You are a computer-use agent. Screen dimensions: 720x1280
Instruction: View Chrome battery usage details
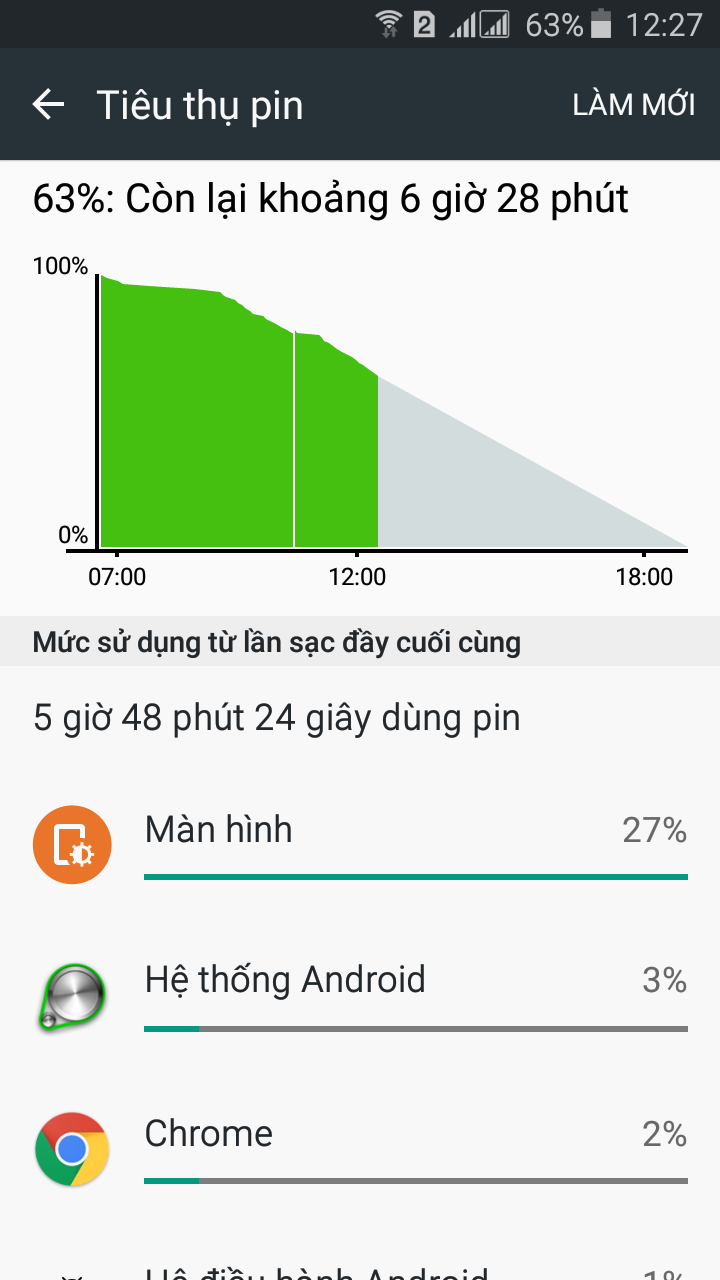click(360, 1148)
